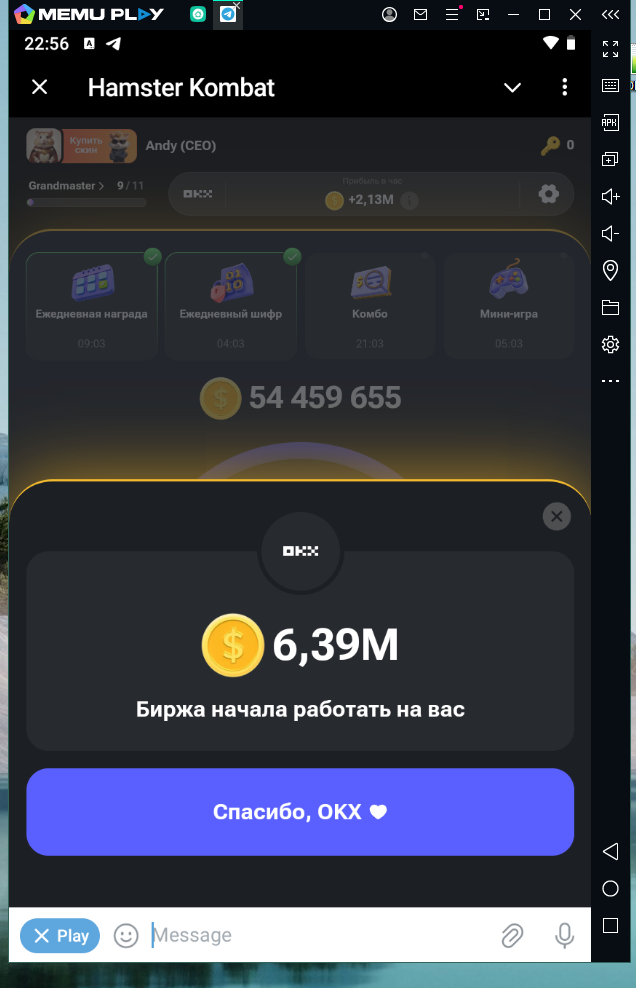Attach a file with the paperclip
The height and width of the screenshot is (988, 636).
pyautogui.click(x=512, y=936)
